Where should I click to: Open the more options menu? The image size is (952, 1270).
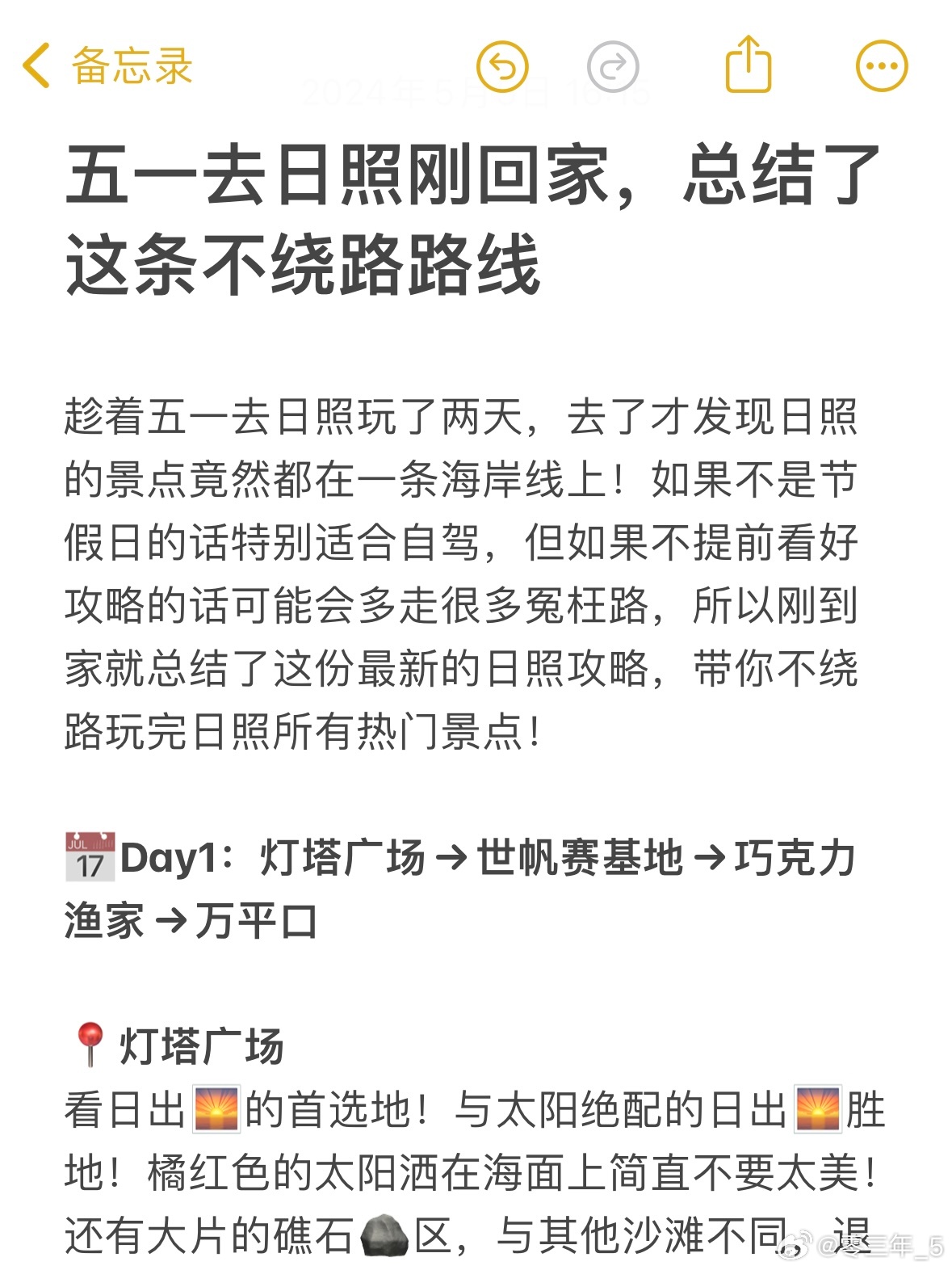881,66
